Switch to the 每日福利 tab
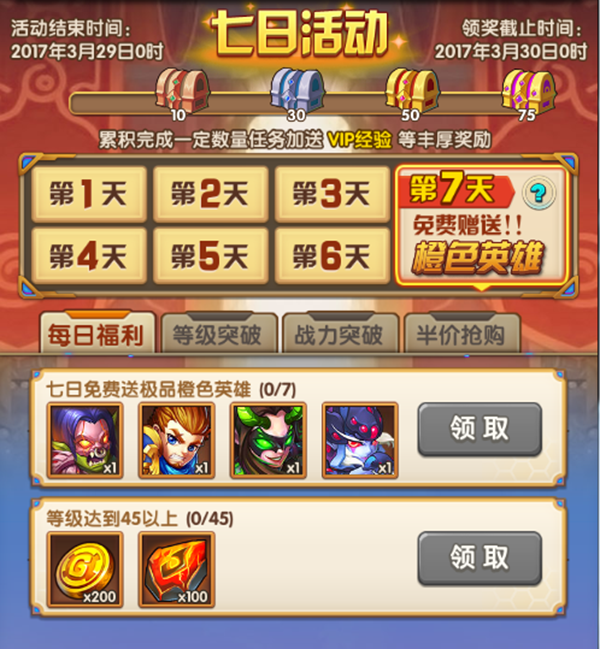This screenshot has height=649, width=600. (96, 334)
